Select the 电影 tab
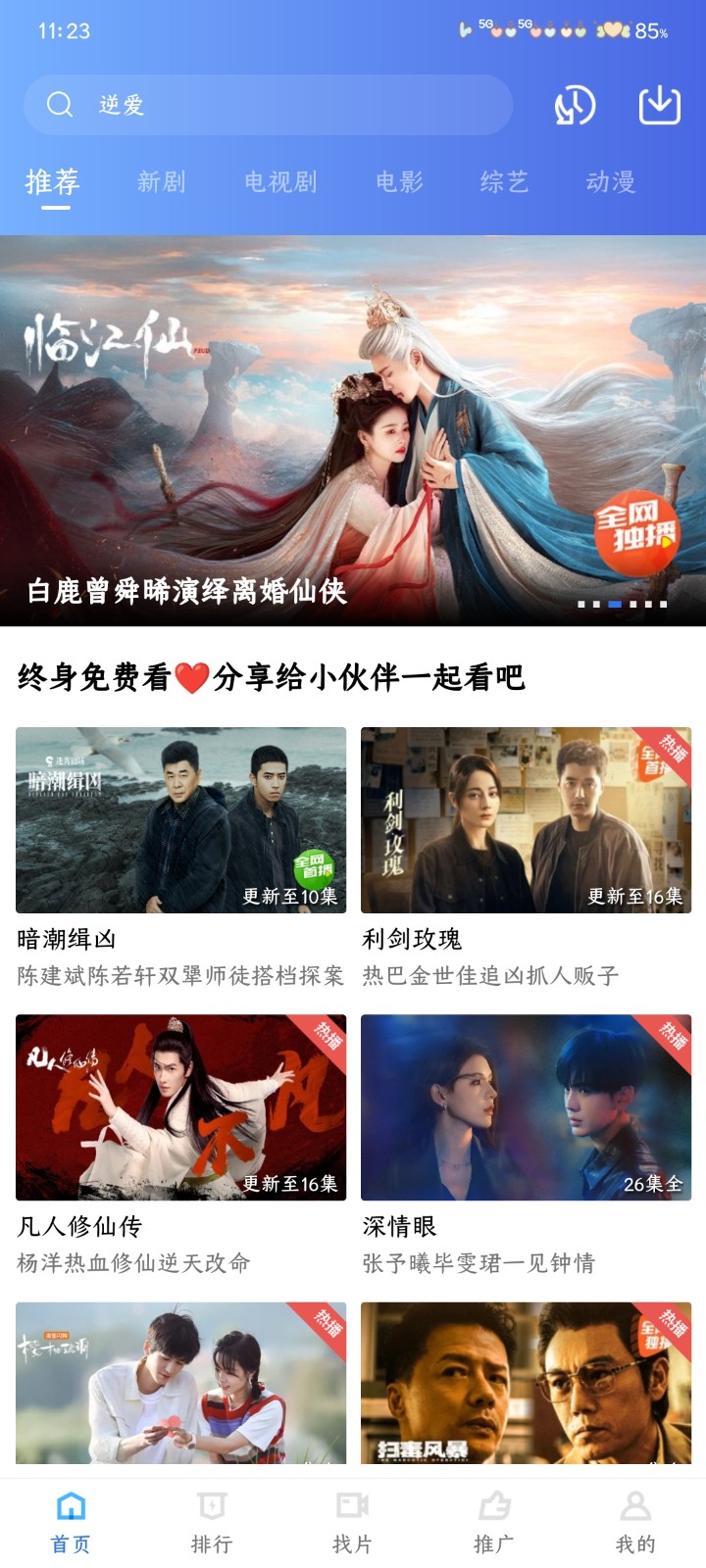 pyautogui.click(x=399, y=181)
